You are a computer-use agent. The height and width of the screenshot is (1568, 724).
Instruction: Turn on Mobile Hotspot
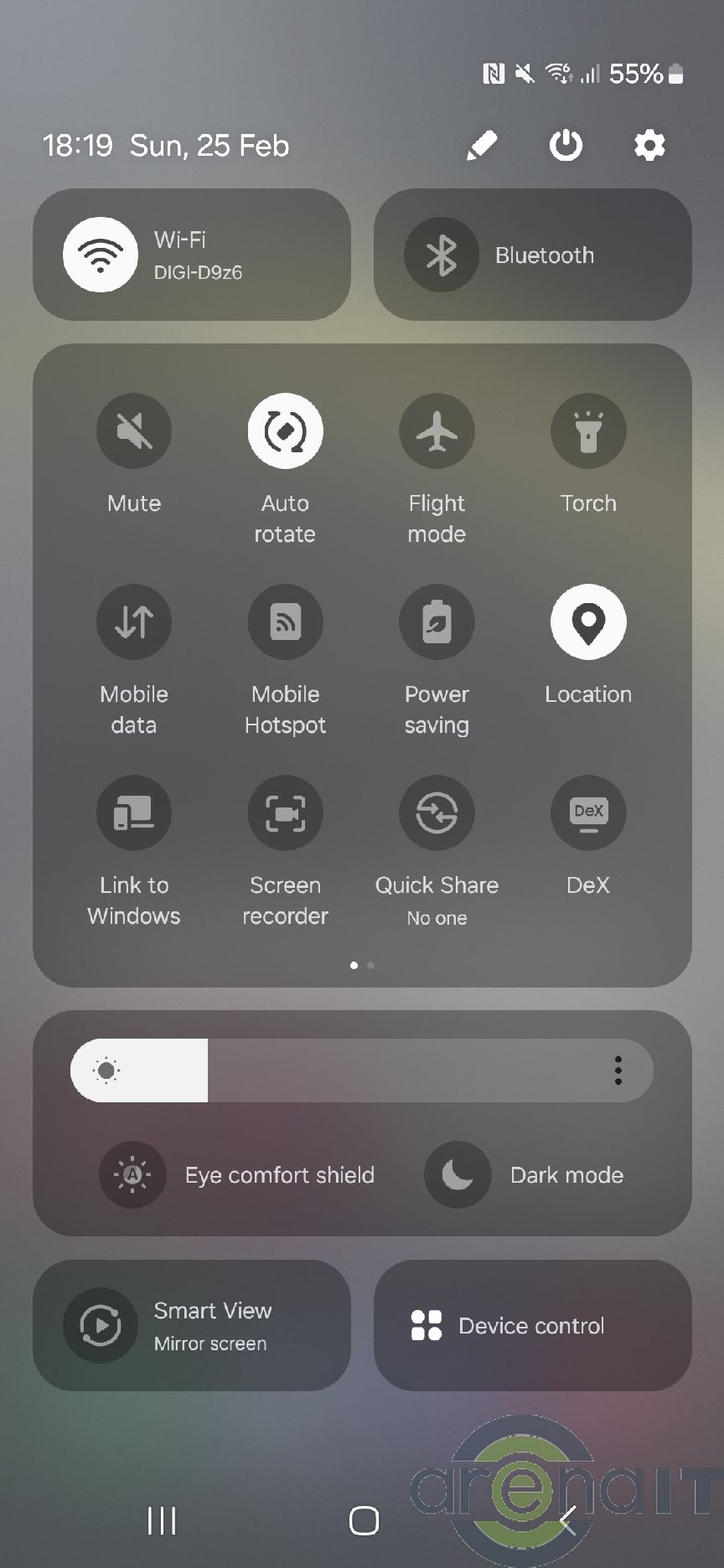(286, 622)
